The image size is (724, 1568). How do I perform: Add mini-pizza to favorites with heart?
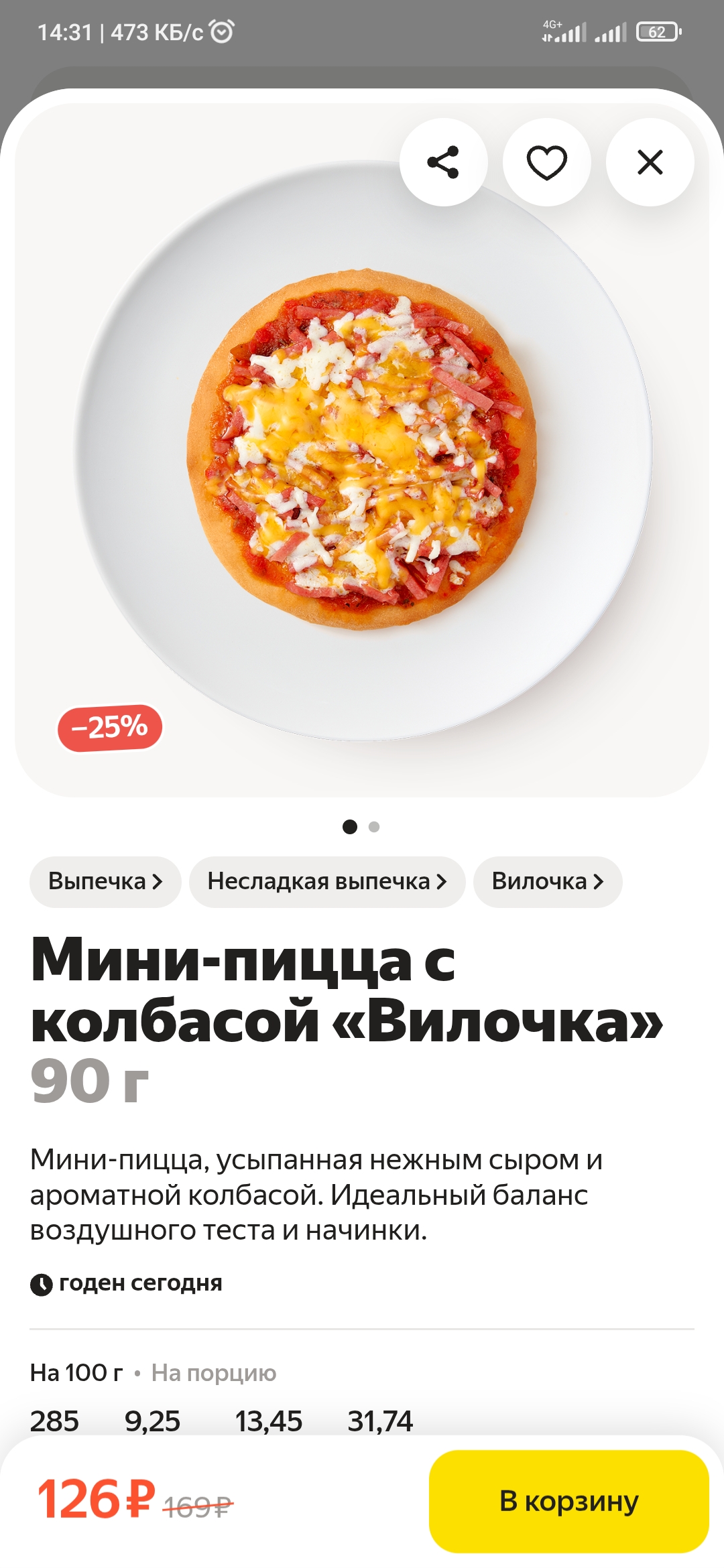click(546, 162)
